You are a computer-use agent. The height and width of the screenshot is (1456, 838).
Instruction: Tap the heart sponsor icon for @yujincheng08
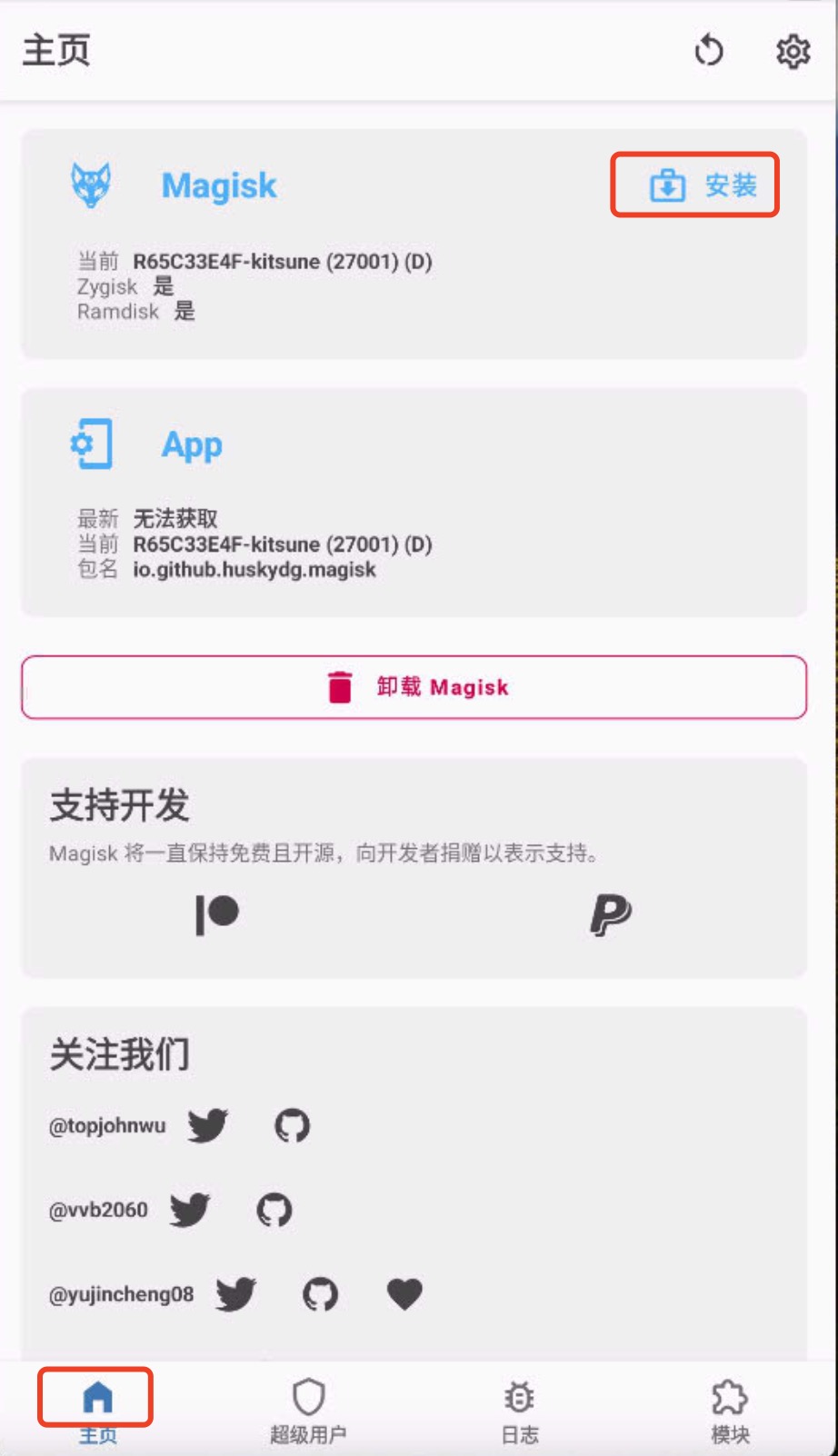coord(404,1293)
